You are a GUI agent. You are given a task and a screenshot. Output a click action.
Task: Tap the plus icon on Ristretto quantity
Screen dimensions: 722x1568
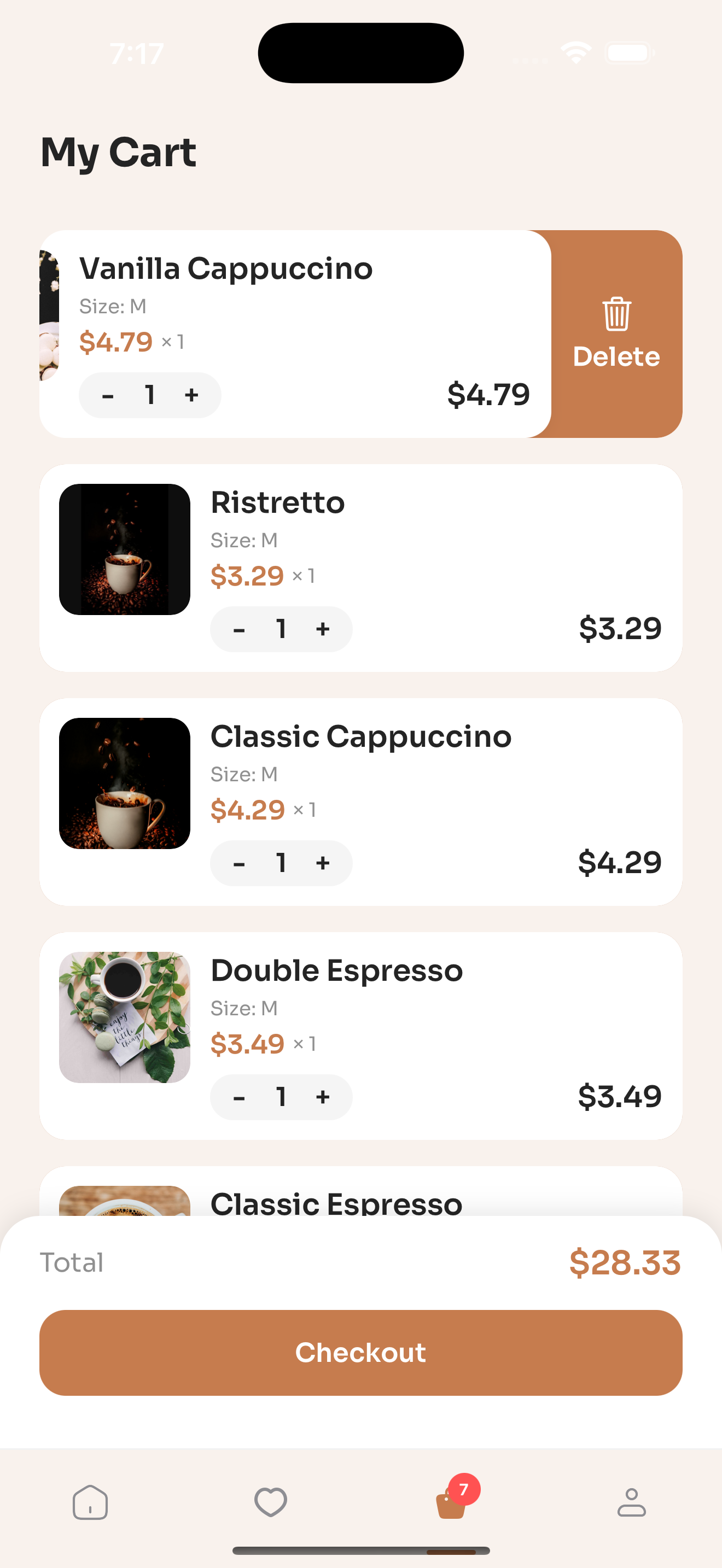point(323,629)
